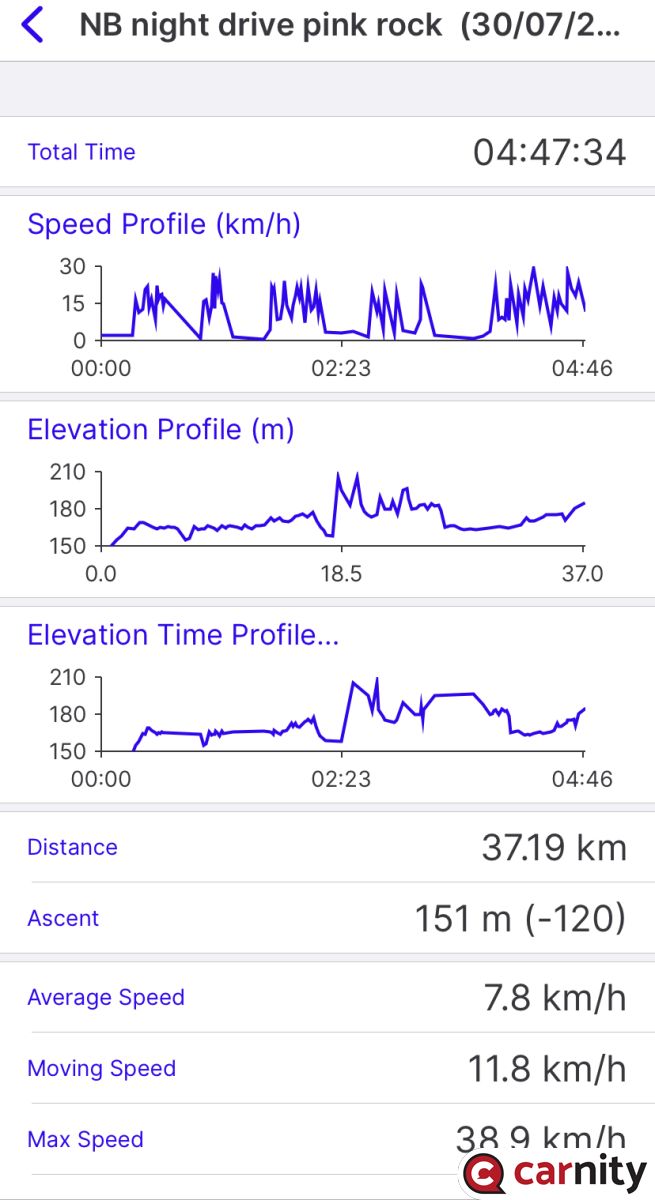Go back using the top-left arrow
The width and height of the screenshot is (655, 1200).
point(33,25)
